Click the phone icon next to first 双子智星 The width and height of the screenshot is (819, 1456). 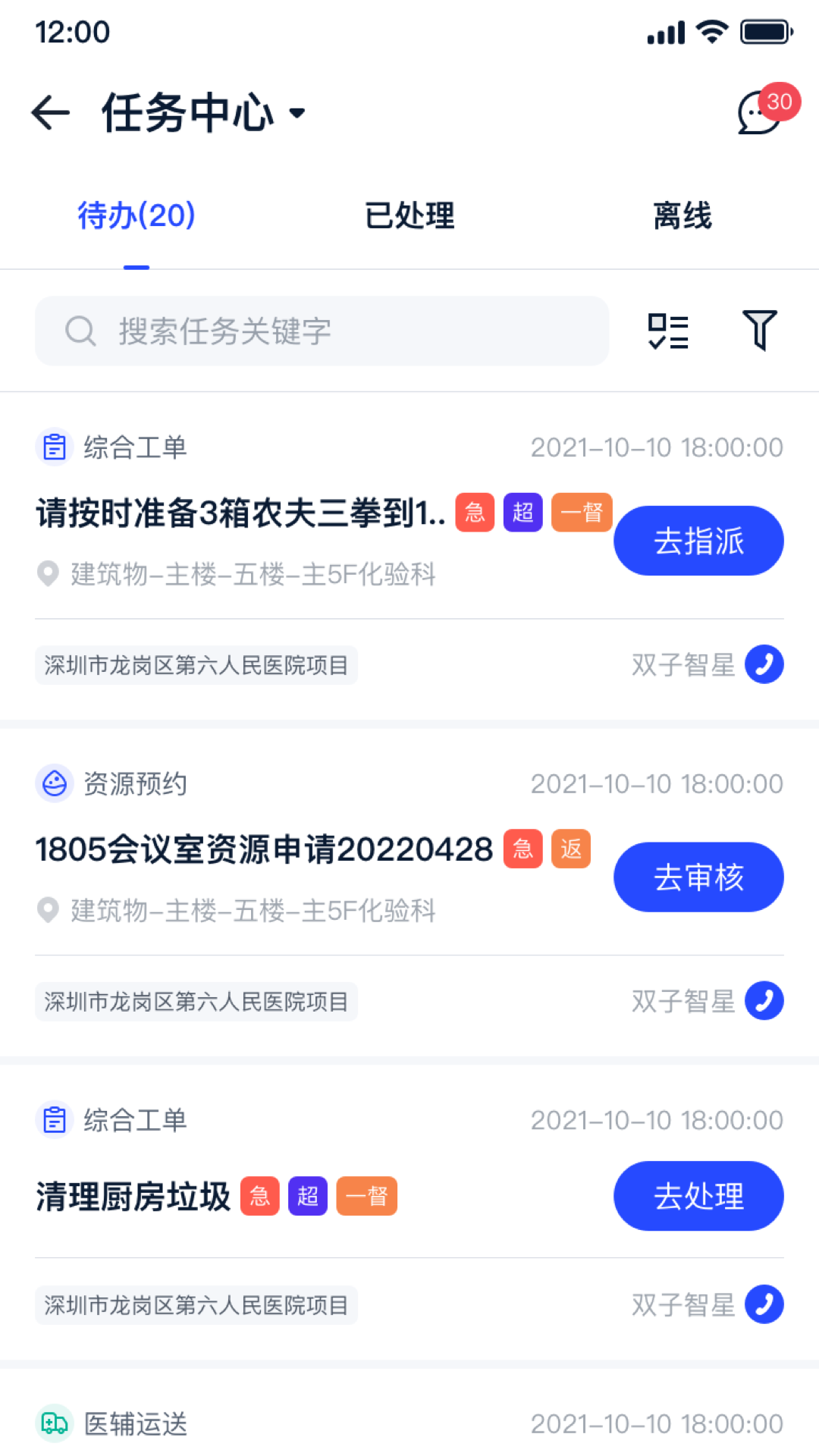coord(763,664)
